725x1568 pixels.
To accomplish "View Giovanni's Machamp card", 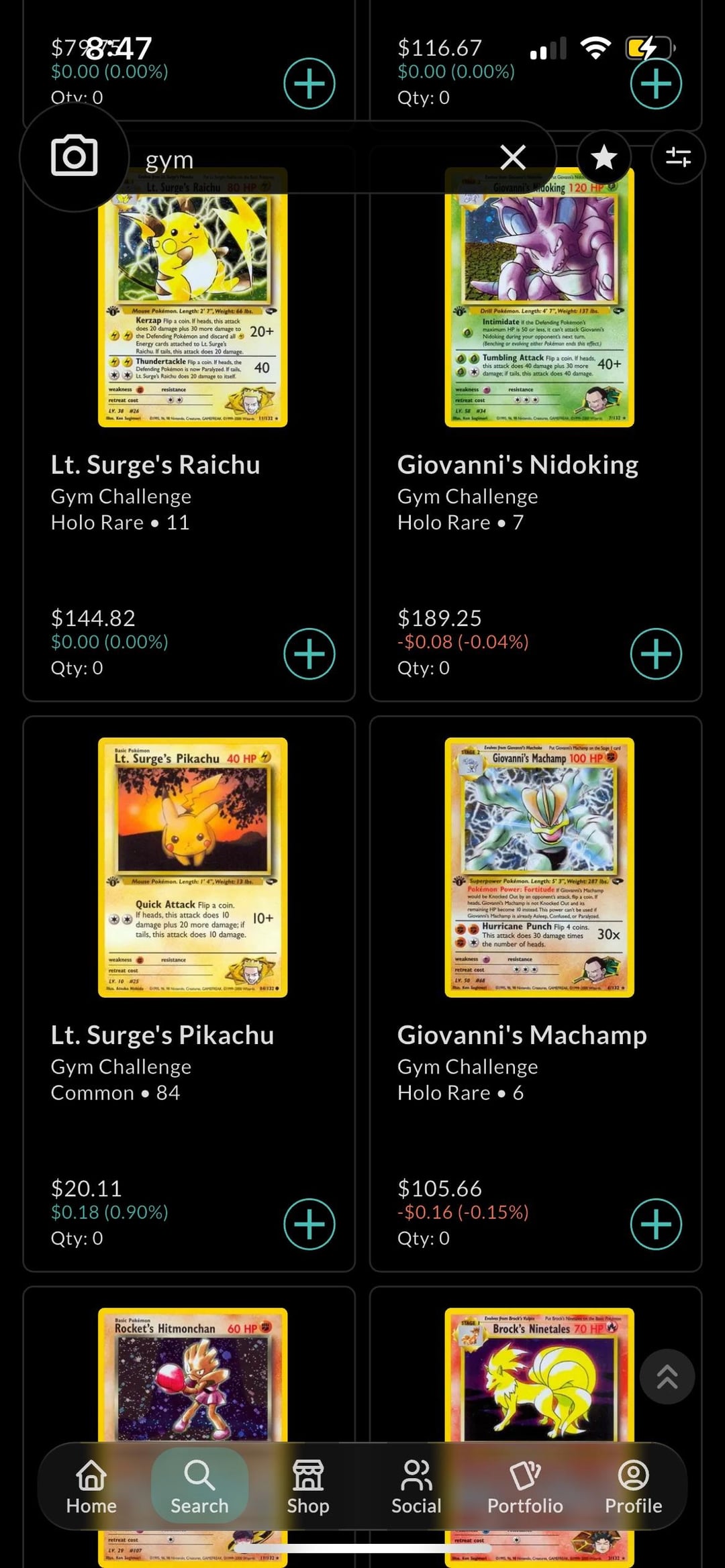I will [539, 867].
